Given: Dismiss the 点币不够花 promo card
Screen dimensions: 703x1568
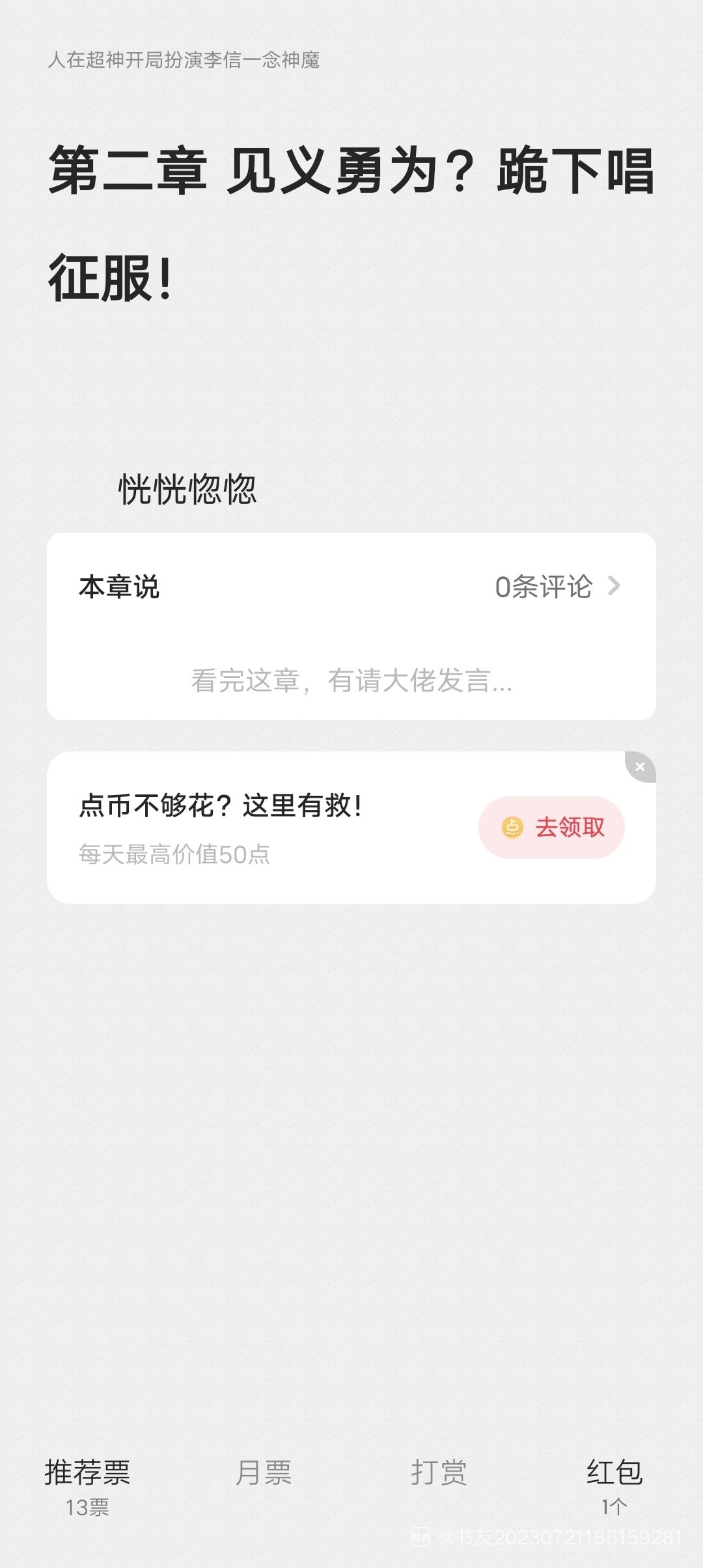Looking at the screenshot, I should [x=641, y=766].
